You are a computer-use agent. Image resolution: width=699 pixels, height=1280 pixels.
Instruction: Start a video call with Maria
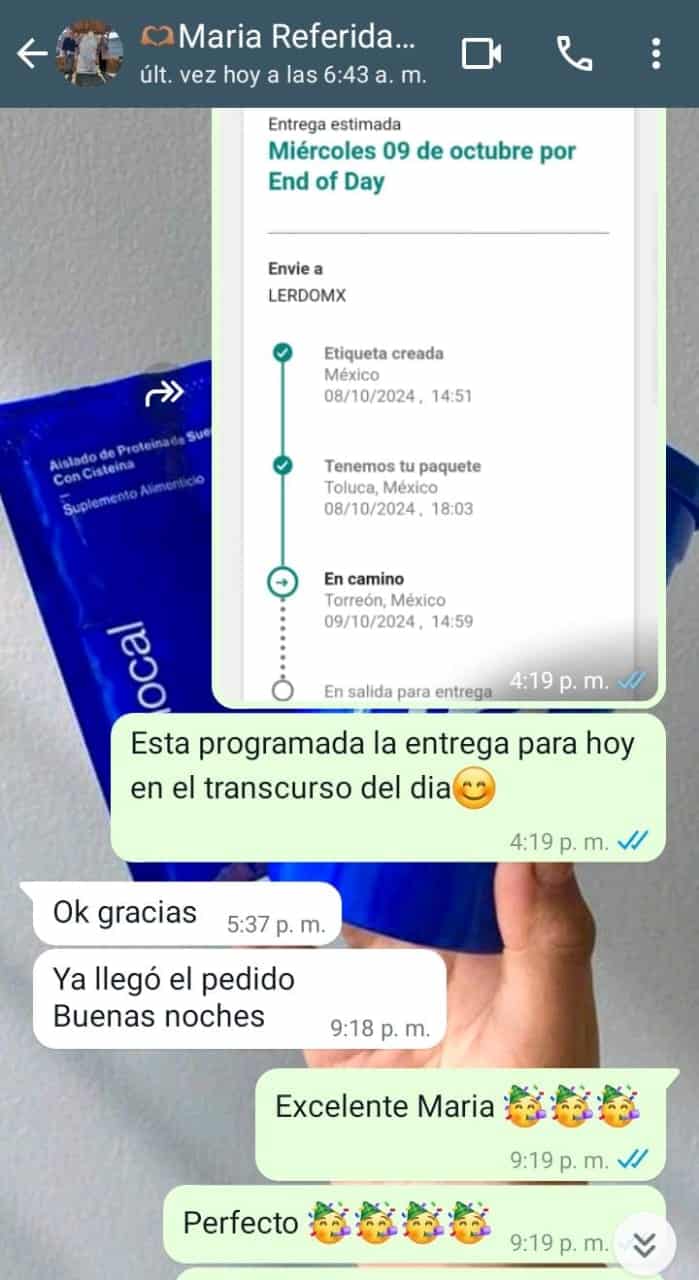481,53
